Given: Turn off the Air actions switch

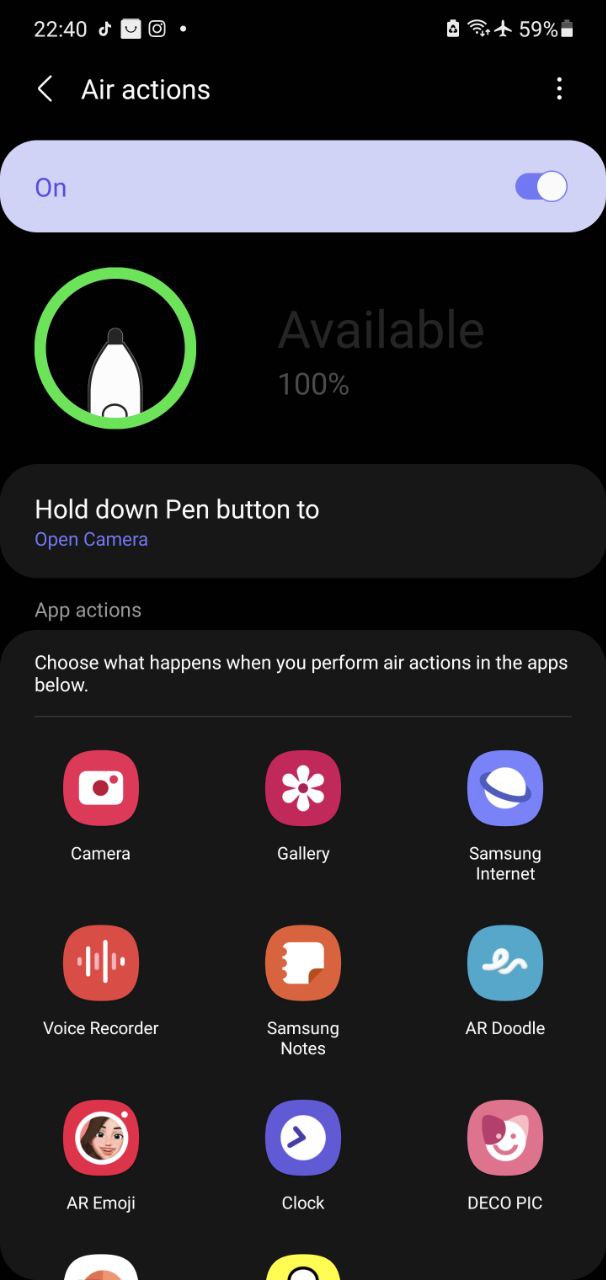Looking at the screenshot, I should click(541, 187).
